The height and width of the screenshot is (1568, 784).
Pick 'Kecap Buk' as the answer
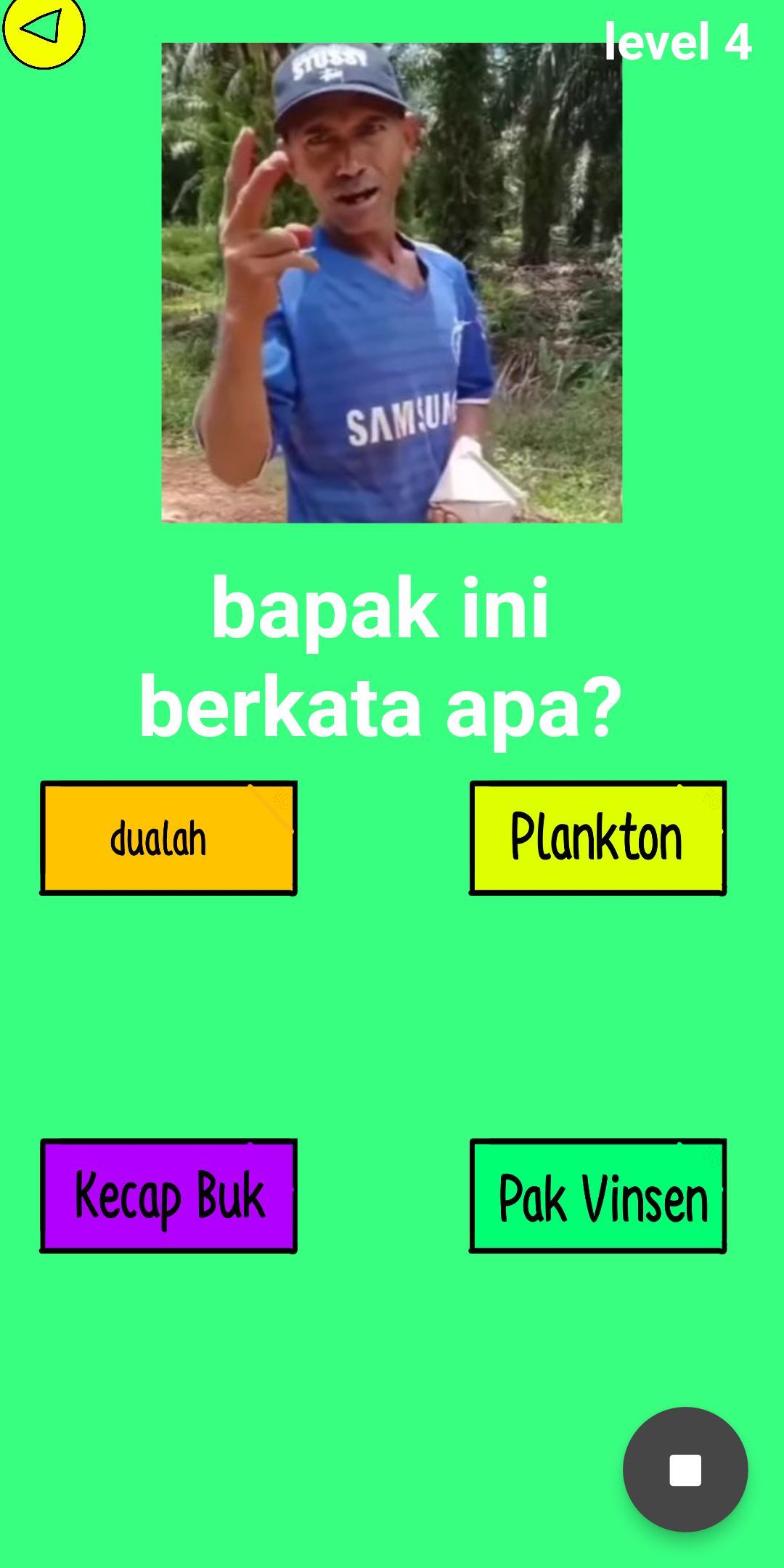tap(168, 1196)
